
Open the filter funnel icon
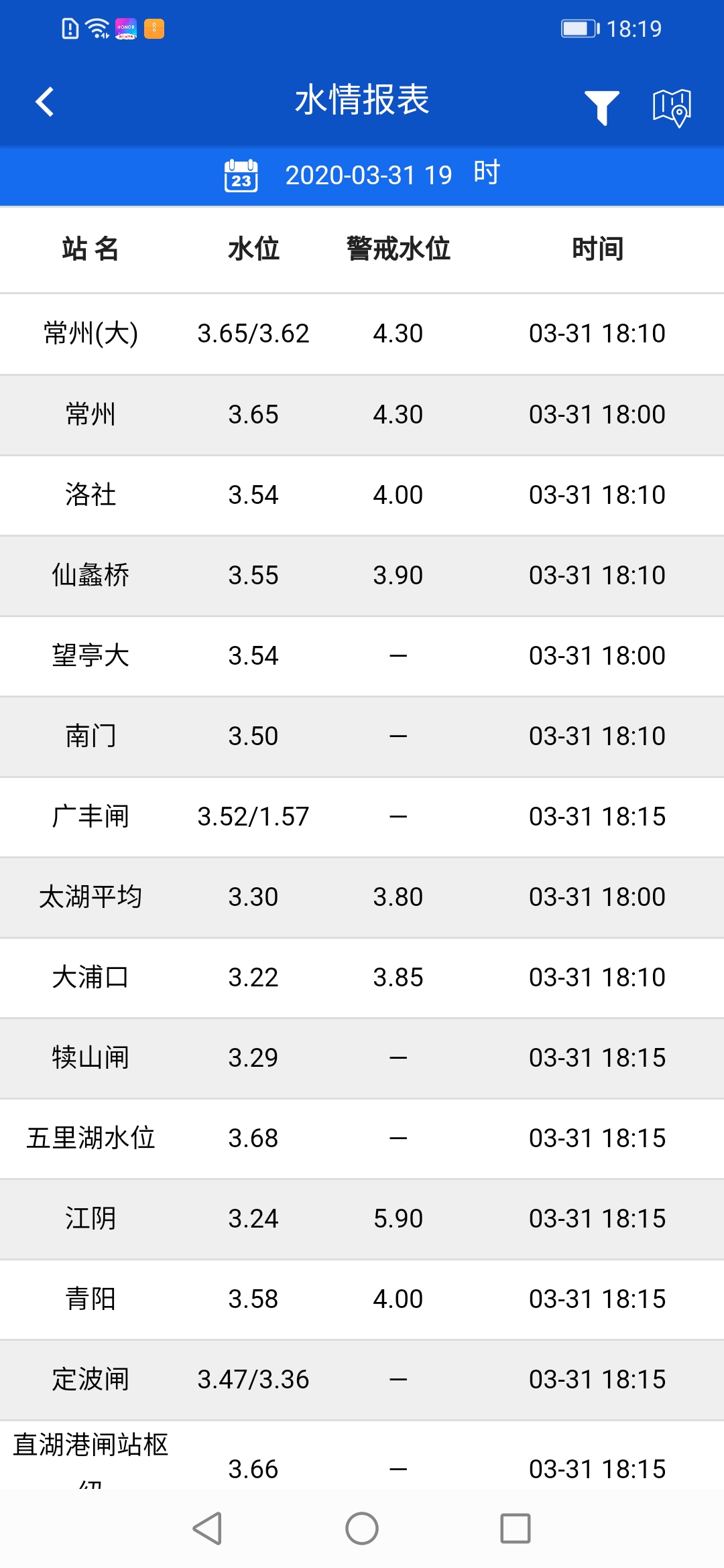[601, 107]
